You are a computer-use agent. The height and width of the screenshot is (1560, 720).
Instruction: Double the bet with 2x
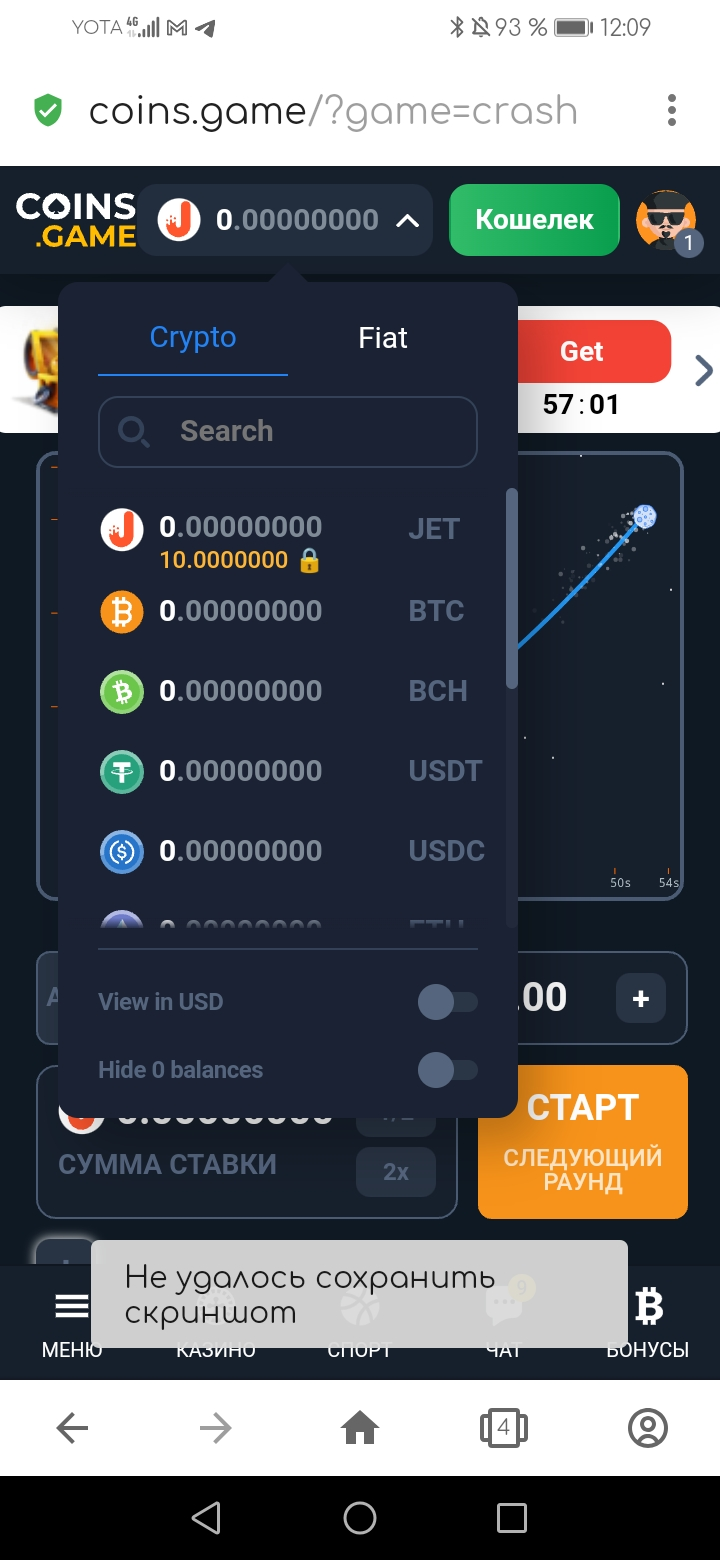pyautogui.click(x=396, y=1172)
